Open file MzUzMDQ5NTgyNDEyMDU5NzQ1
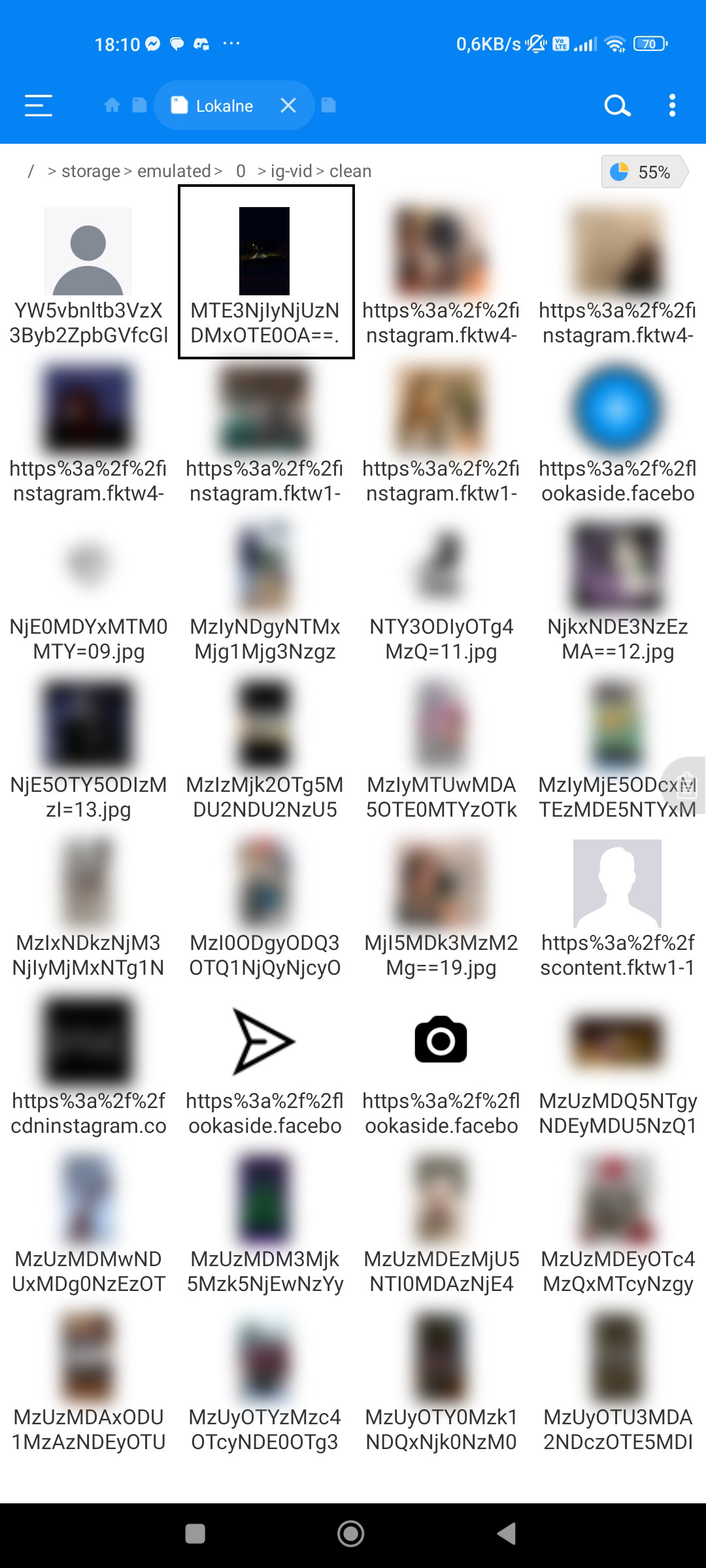This screenshot has height=1568, width=706. (618, 1066)
